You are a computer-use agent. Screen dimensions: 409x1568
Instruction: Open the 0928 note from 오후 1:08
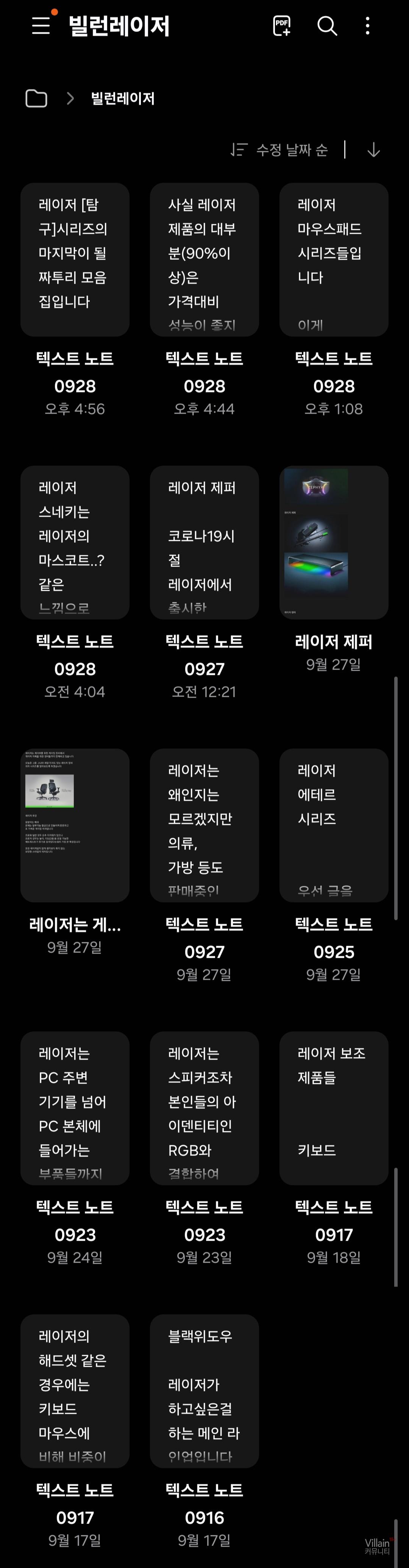(x=334, y=260)
